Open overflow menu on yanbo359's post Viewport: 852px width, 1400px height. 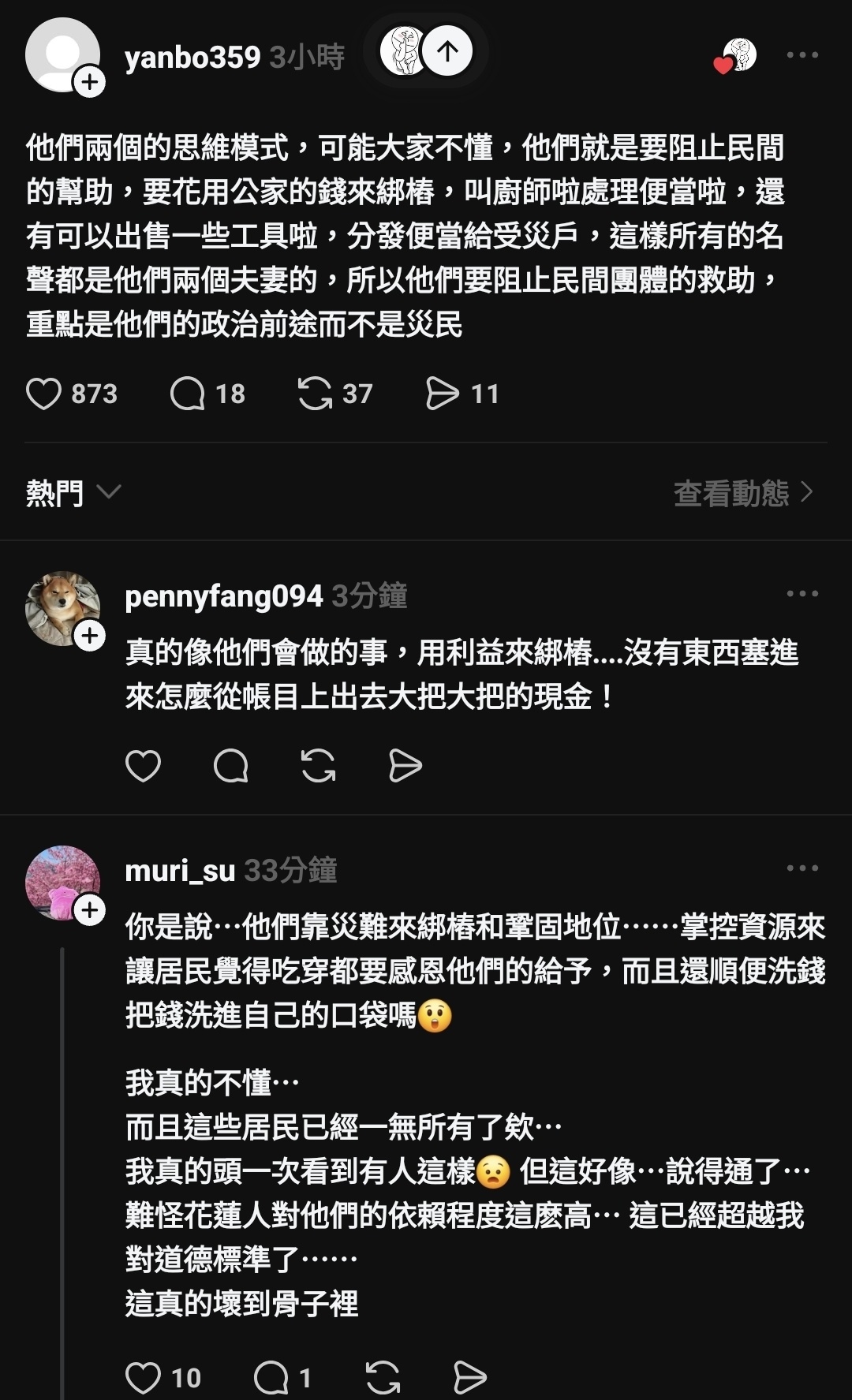(x=802, y=55)
